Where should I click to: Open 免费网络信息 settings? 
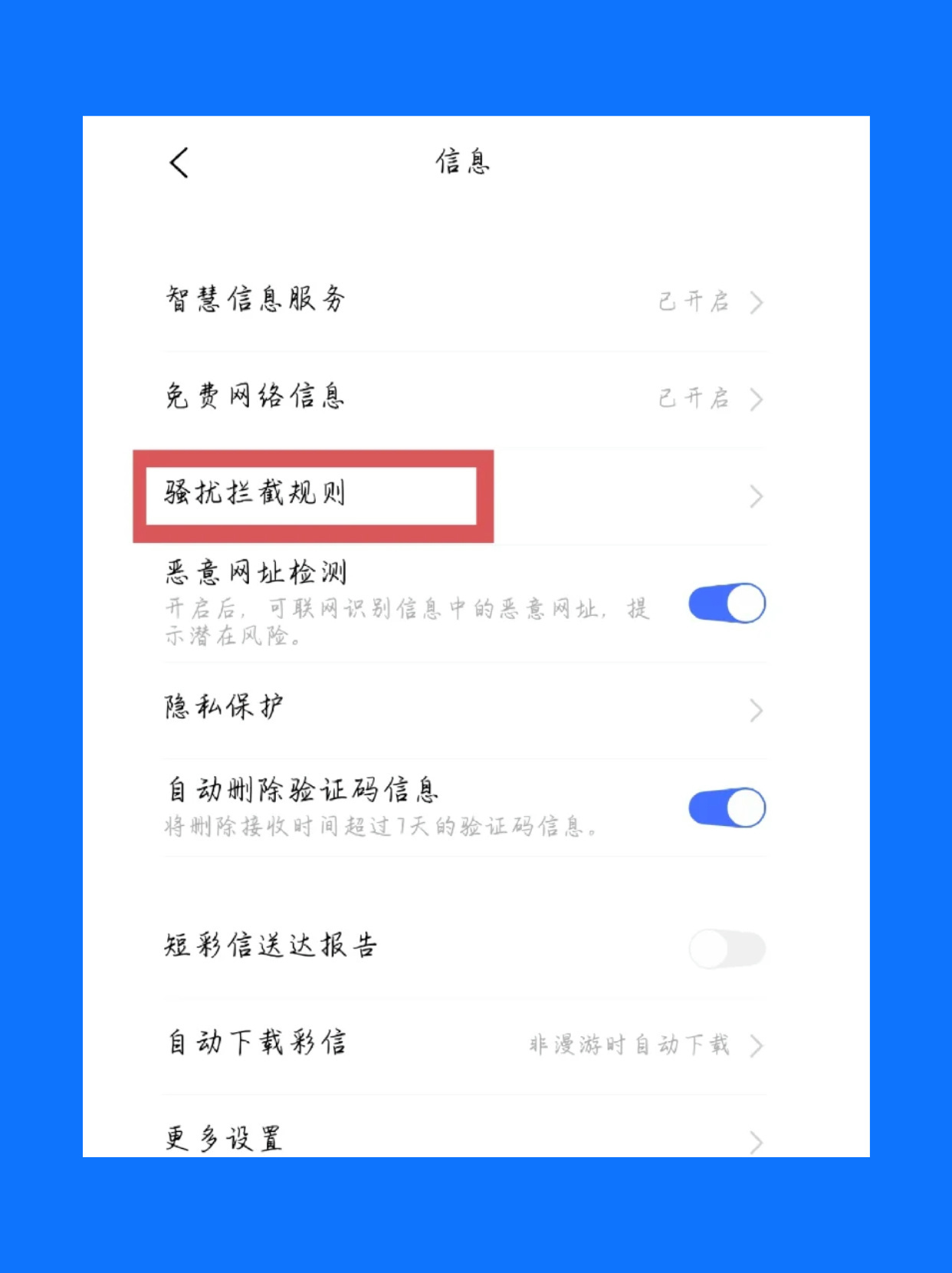tap(465, 397)
